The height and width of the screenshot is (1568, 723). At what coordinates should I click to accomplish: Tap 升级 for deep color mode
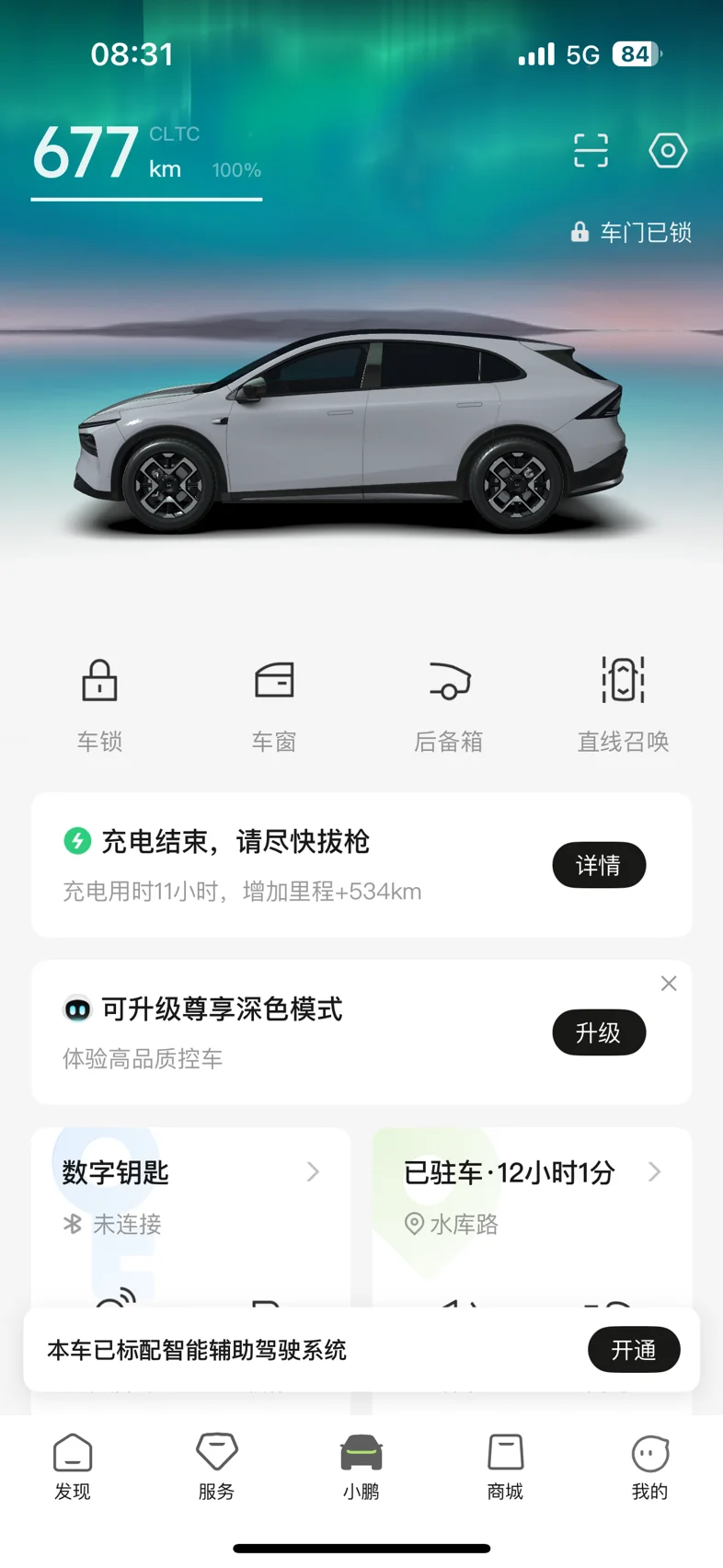coord(599,1032)
